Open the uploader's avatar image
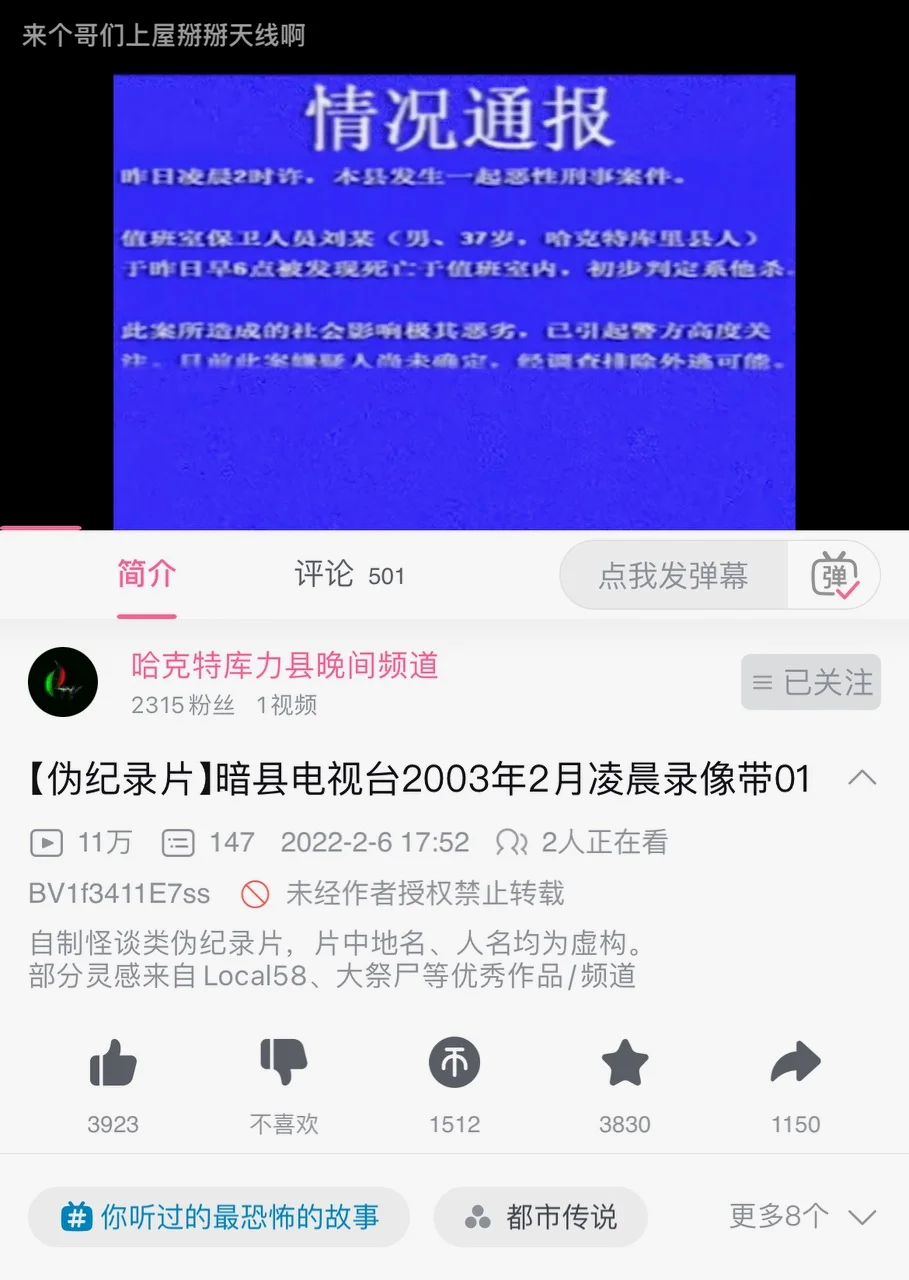Viewport: 909px width, 1280px height. tap(63, 682)
